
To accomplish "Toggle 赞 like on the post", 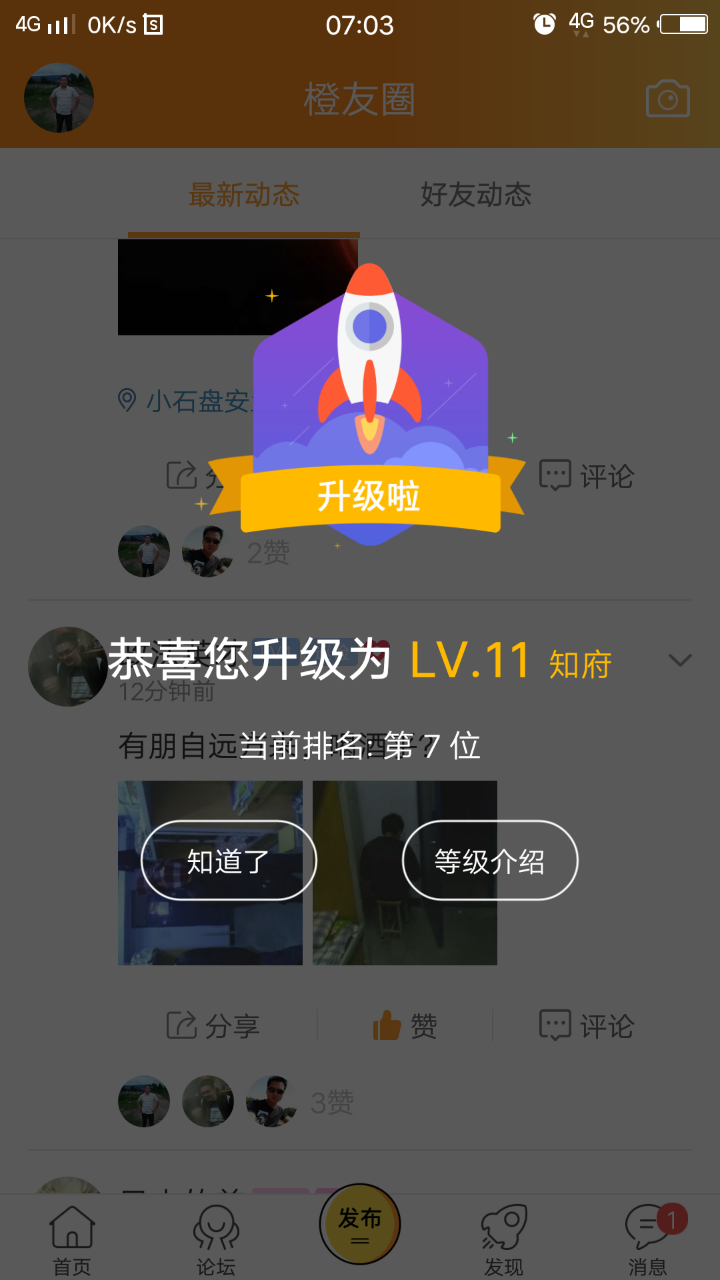I will [403, 1024].
